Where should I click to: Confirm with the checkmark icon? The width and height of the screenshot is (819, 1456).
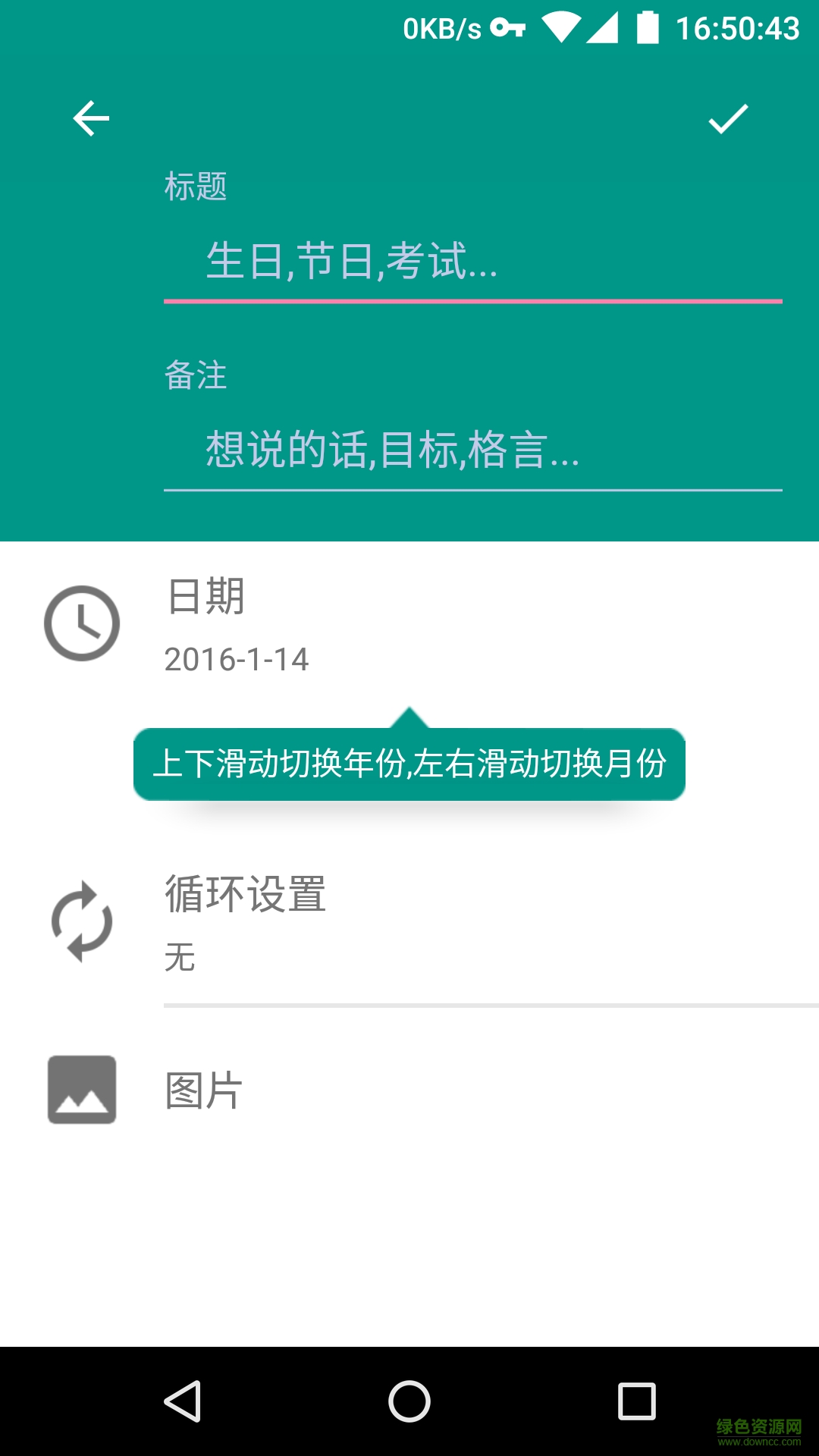[x=728, y=119]
